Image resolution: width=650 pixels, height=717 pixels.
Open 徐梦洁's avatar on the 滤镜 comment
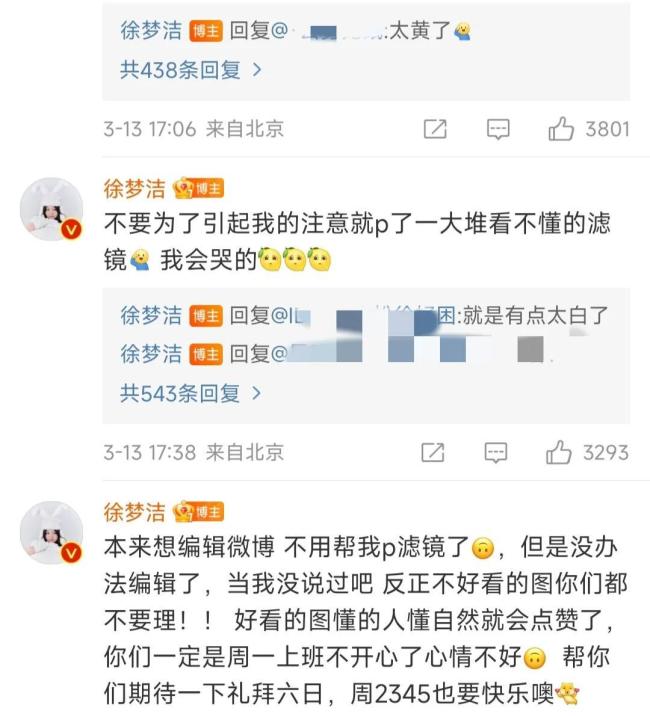[x=52, y=211]
